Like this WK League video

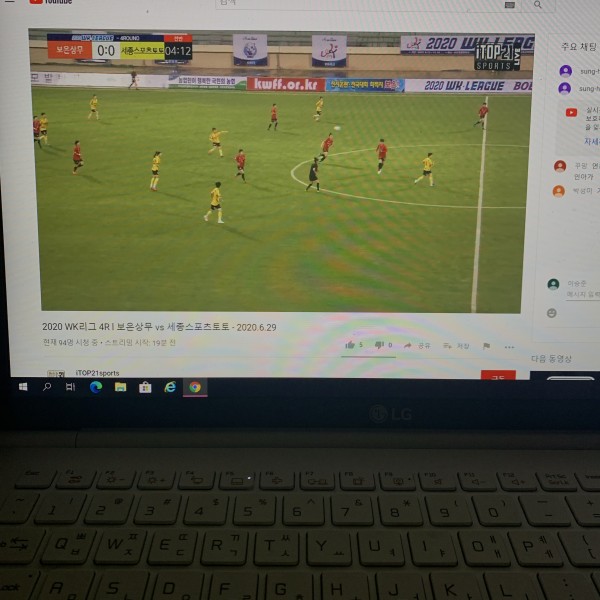pyautogui.click(x=350, y=345)
